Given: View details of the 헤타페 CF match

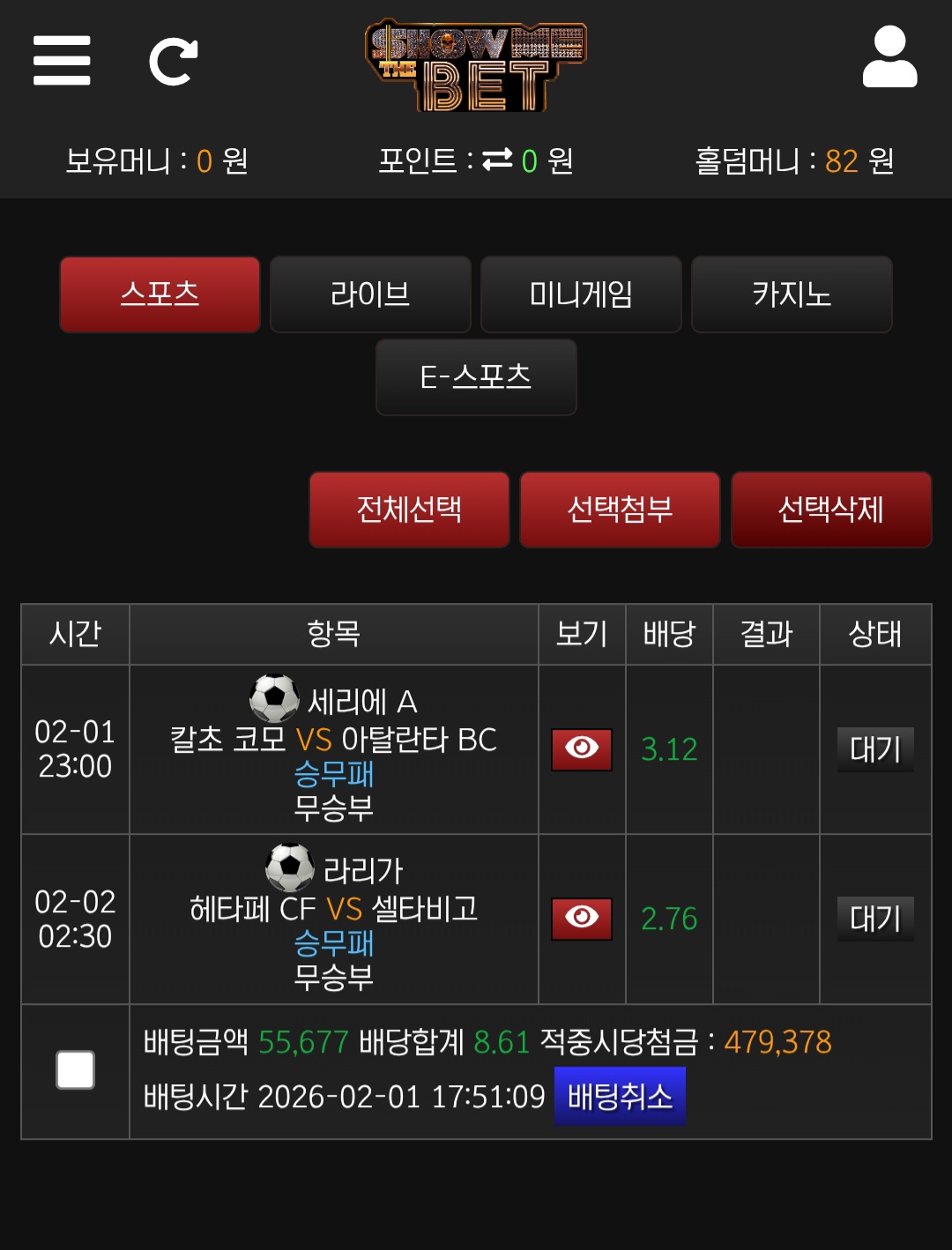Looking at the screenshot, I should (582, 919).
